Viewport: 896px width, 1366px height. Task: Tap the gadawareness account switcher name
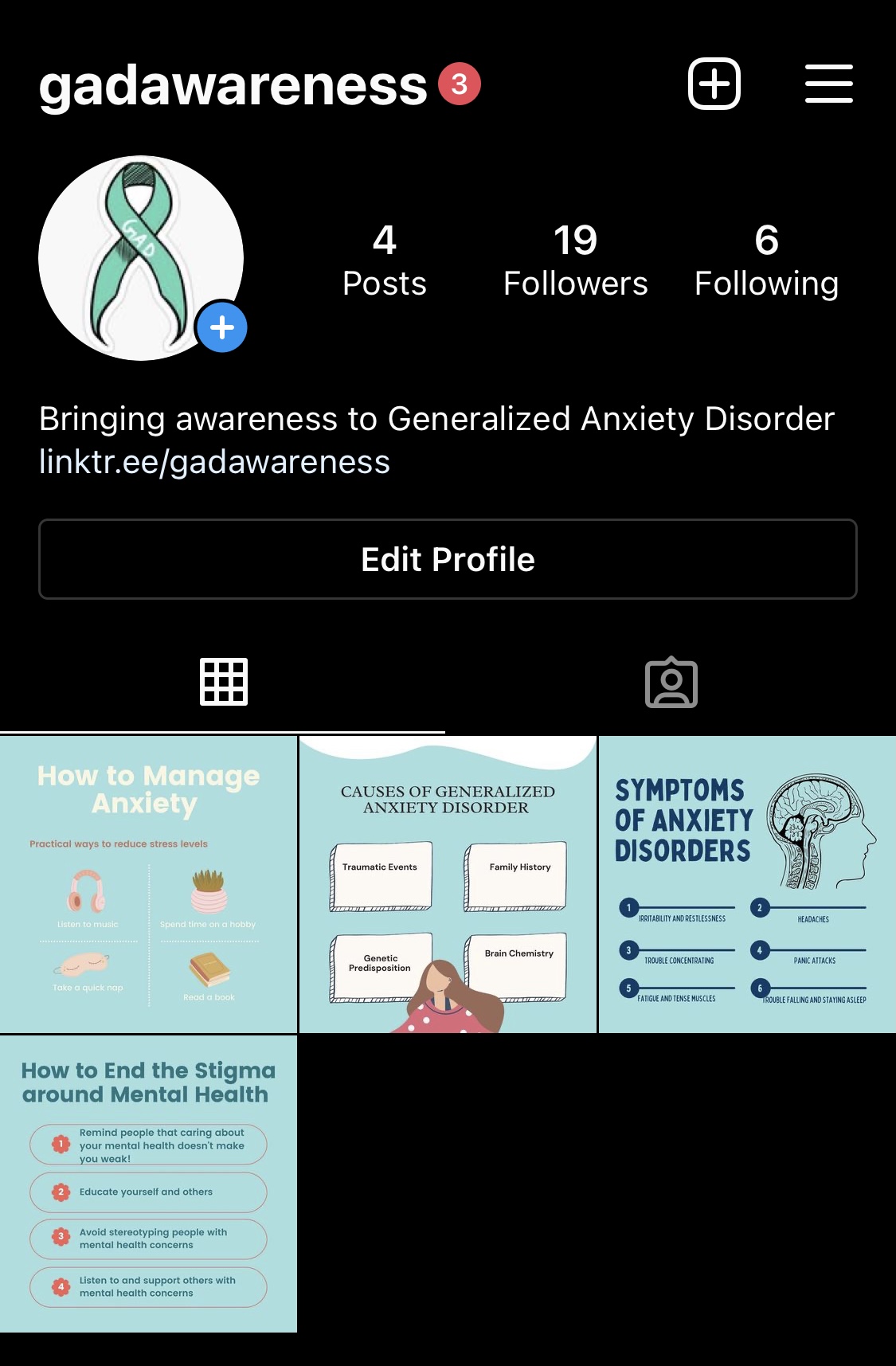coord(233,85)
